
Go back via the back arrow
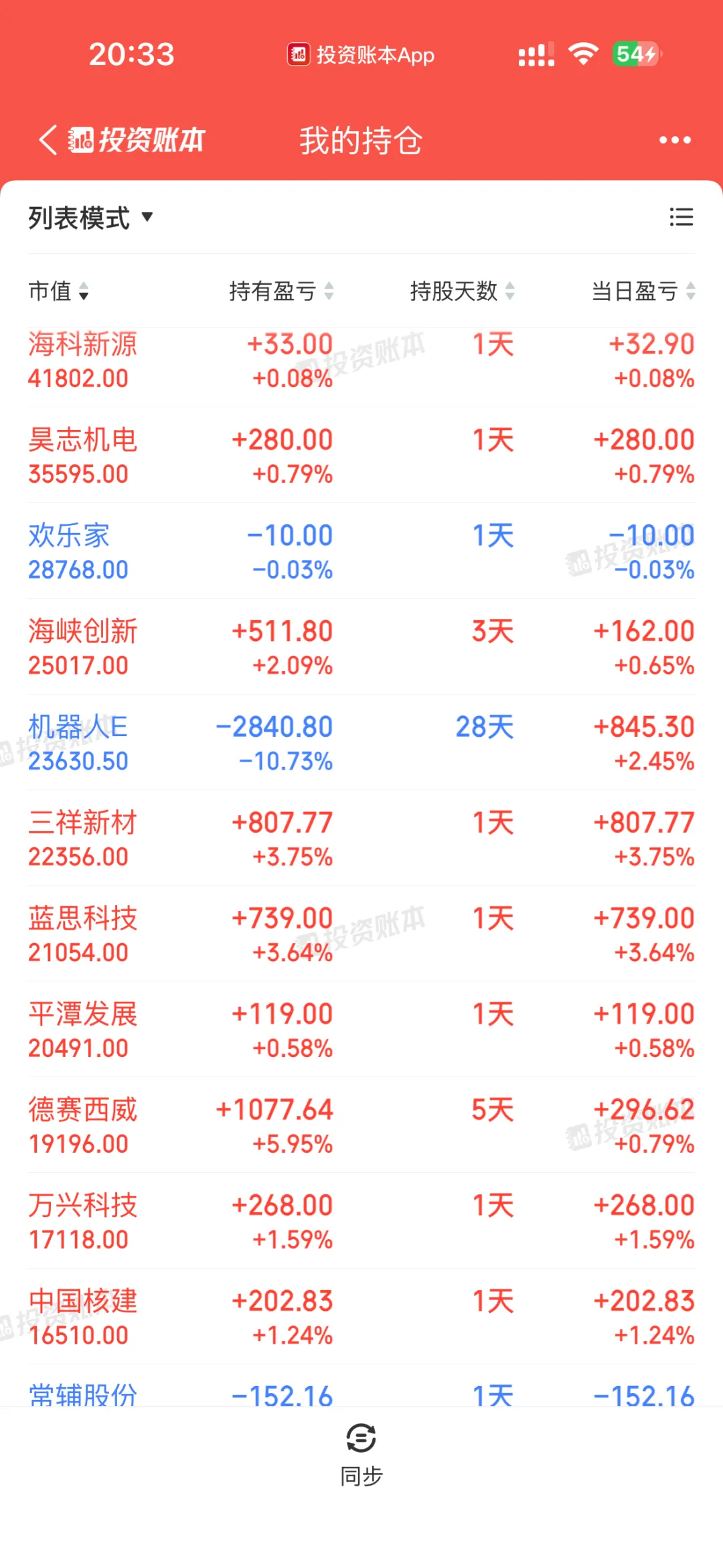[x=48, y=140]
